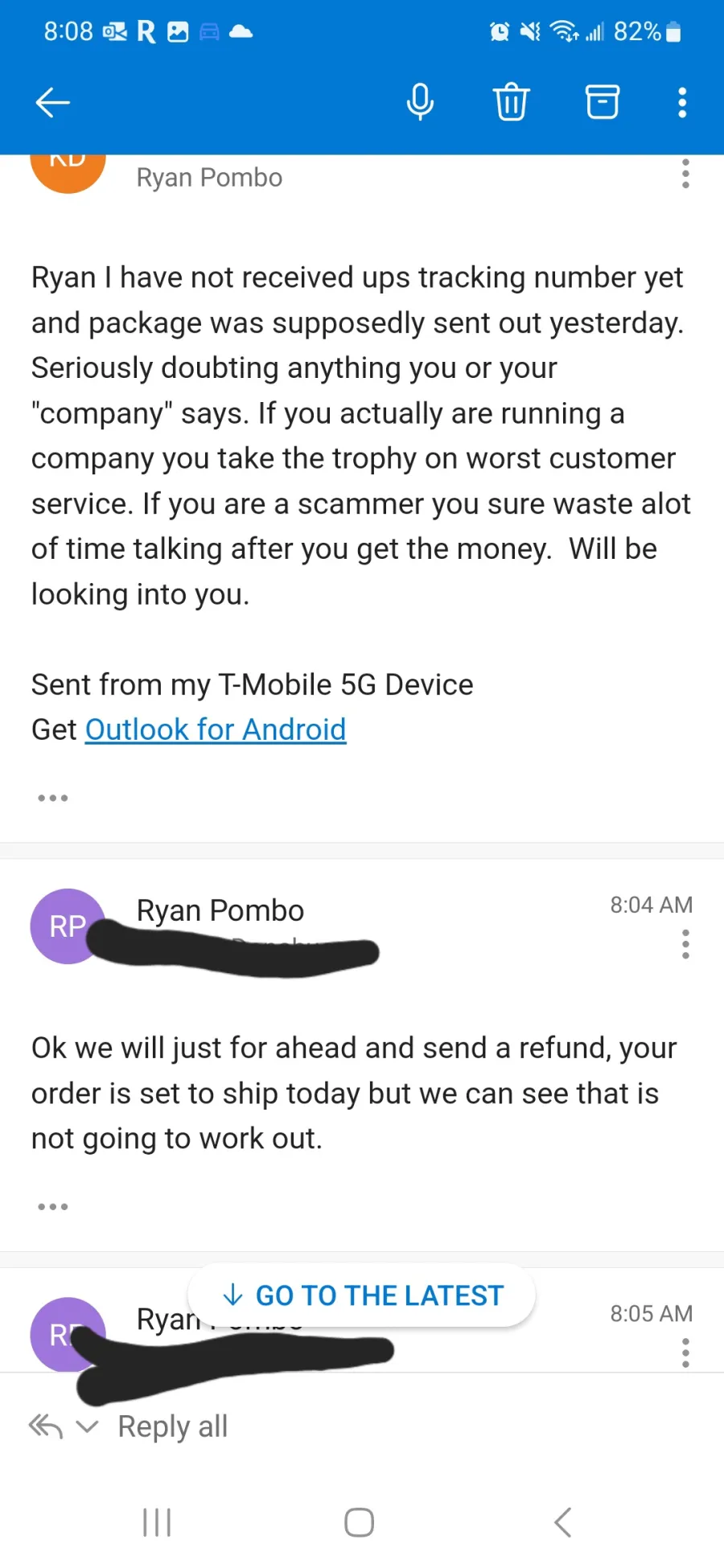Open options for the 8:04 AM message
This screenshot has width=724, height=1568.
(x=685, y=944)
